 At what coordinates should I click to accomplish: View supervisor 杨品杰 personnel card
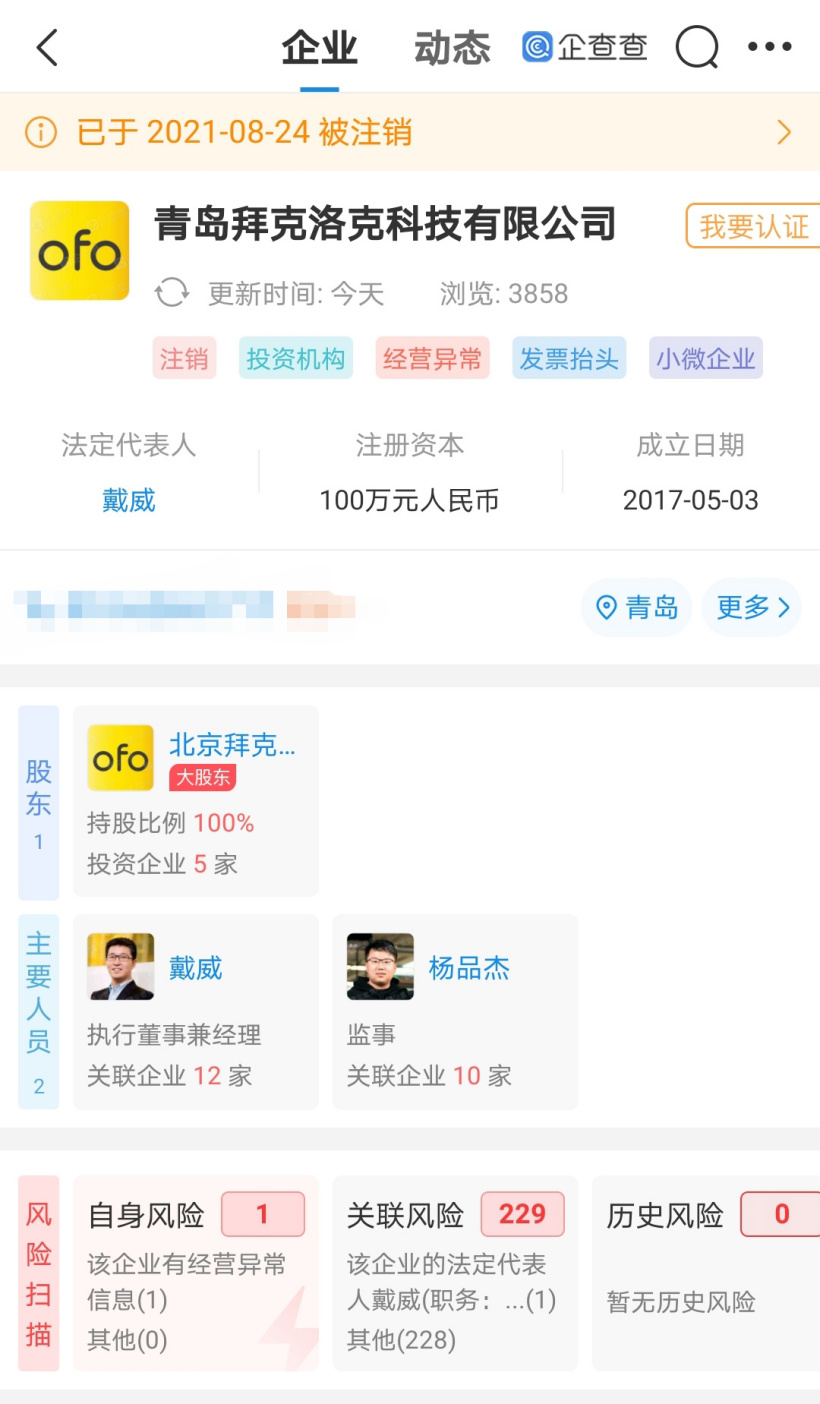455,1011
